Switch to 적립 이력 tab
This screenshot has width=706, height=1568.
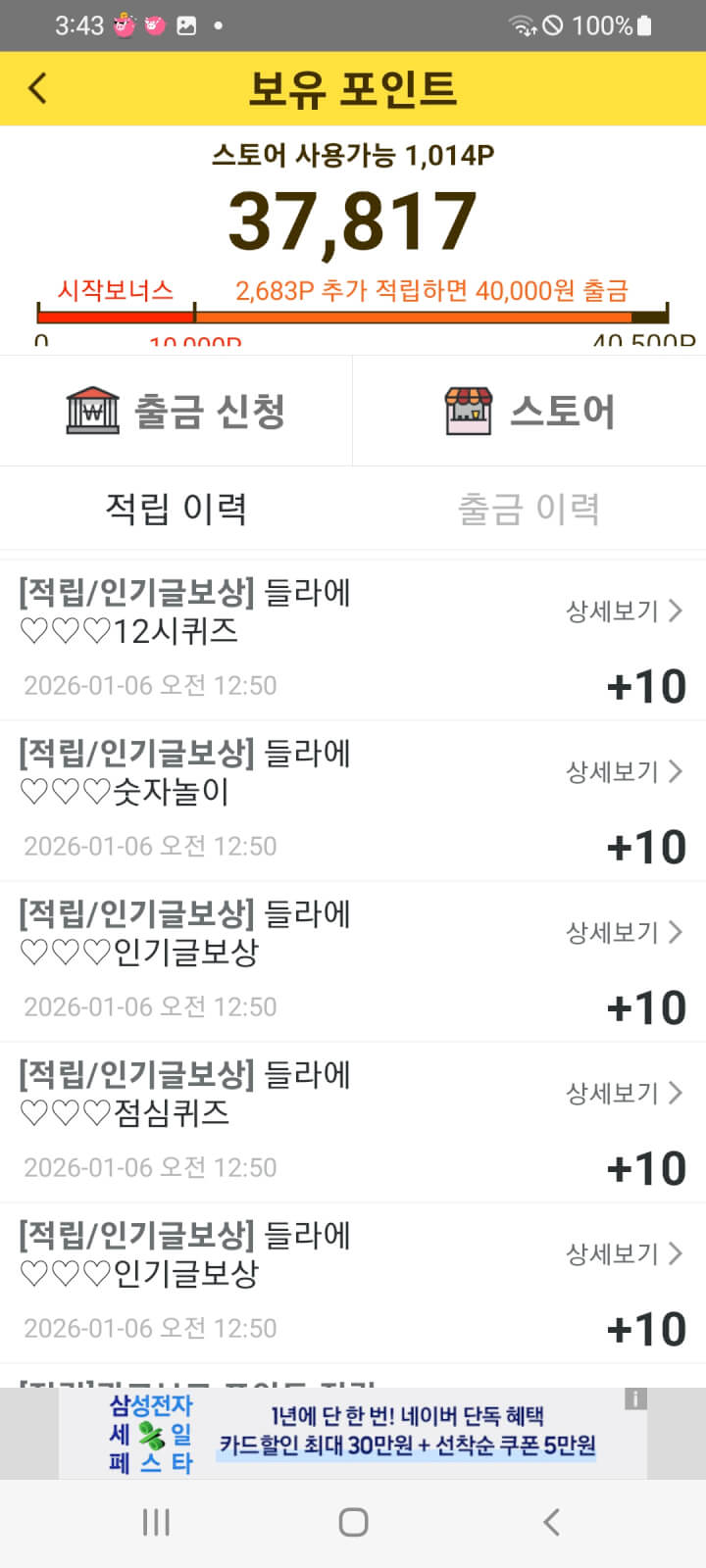pos(176,509)
